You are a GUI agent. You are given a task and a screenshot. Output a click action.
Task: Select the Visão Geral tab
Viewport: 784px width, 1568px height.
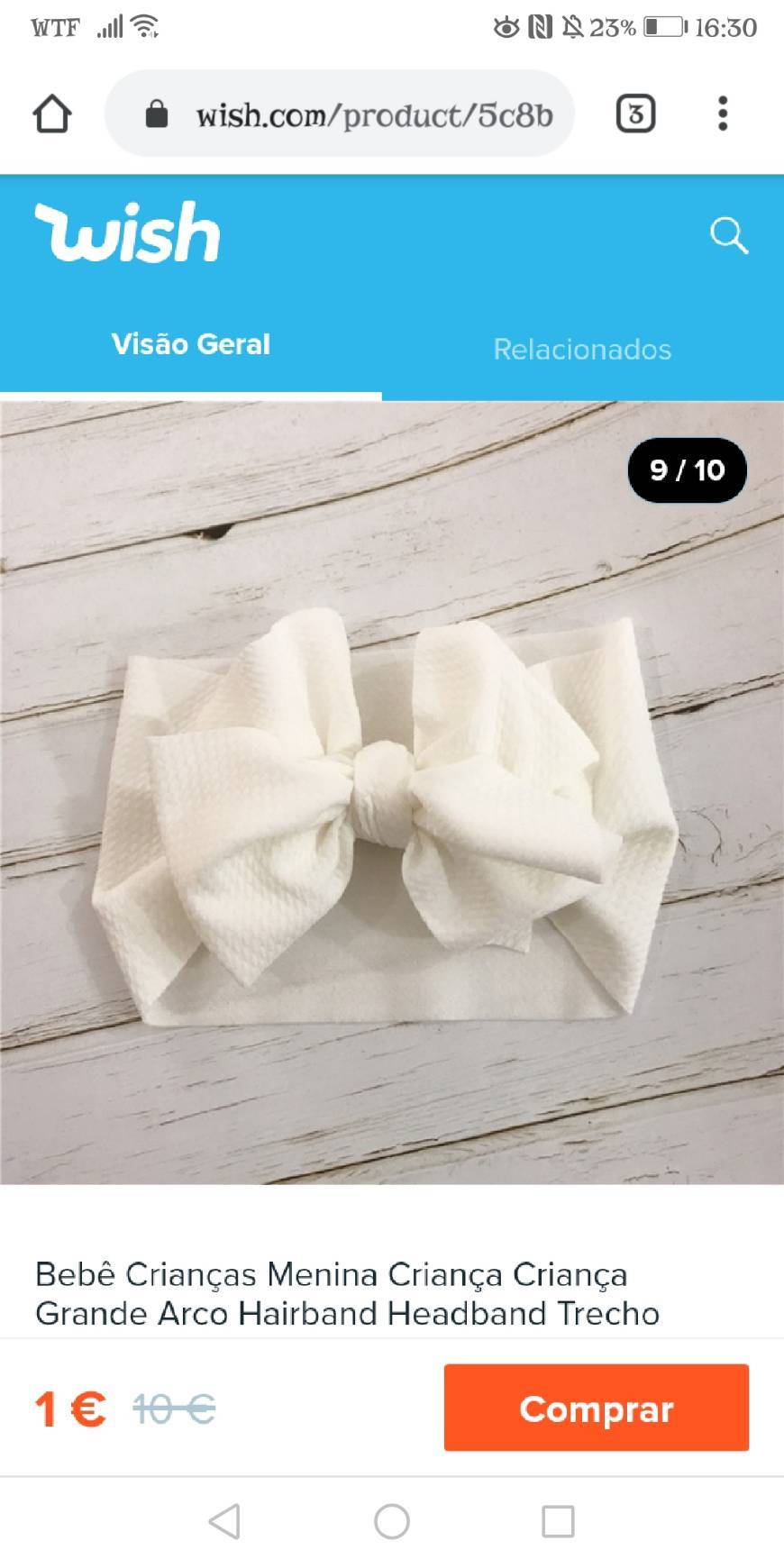[x=191, y=344]
